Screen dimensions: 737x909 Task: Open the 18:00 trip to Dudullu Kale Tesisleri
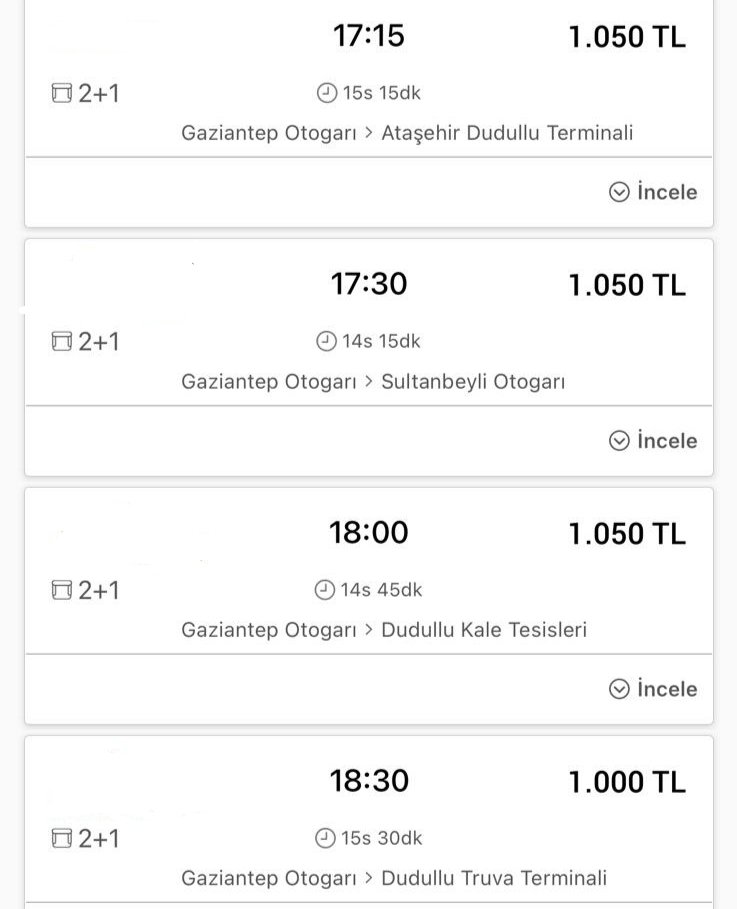tap(369, 578)
